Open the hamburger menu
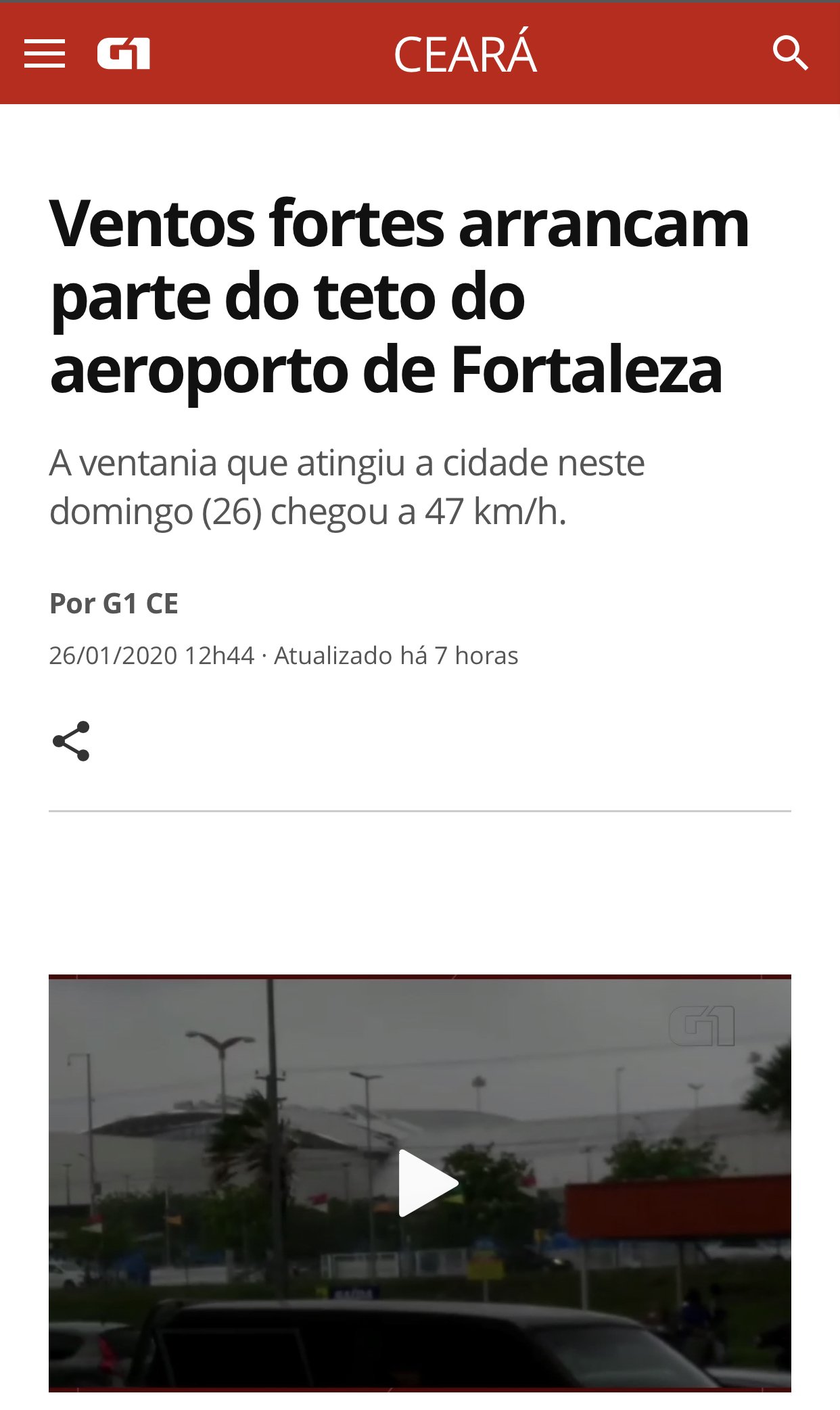The image size is (840, 1410). (45, 54)
